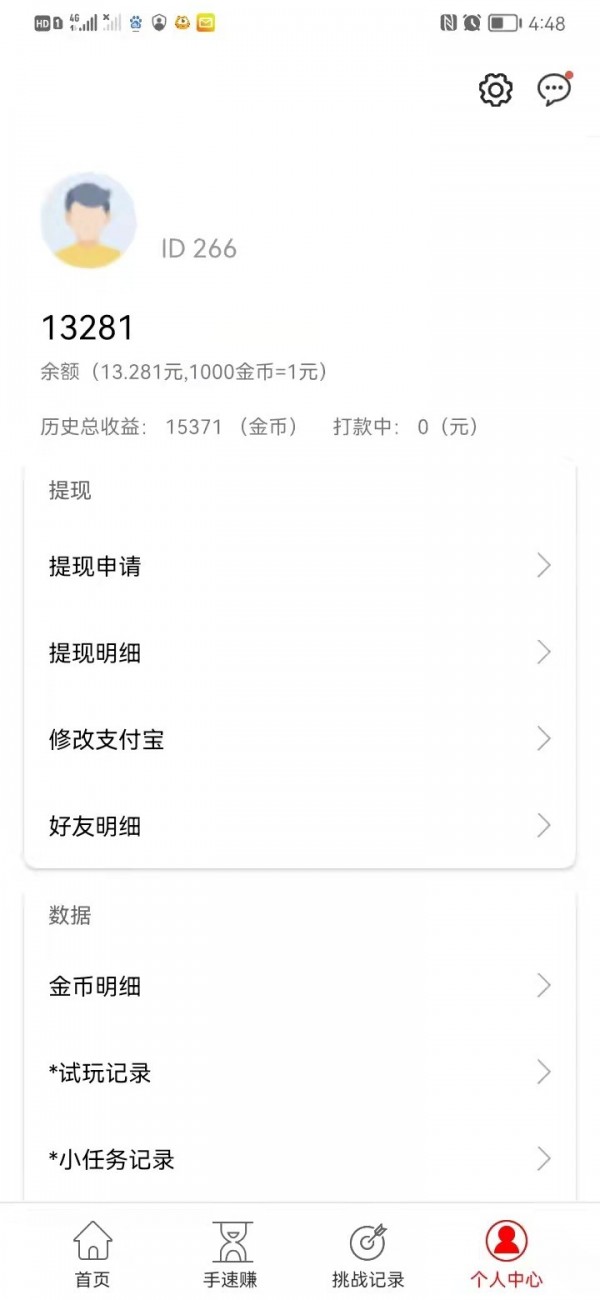The image size is (600, 1300).
Task: View 金币明细 coin details
Action: point(300,986)
